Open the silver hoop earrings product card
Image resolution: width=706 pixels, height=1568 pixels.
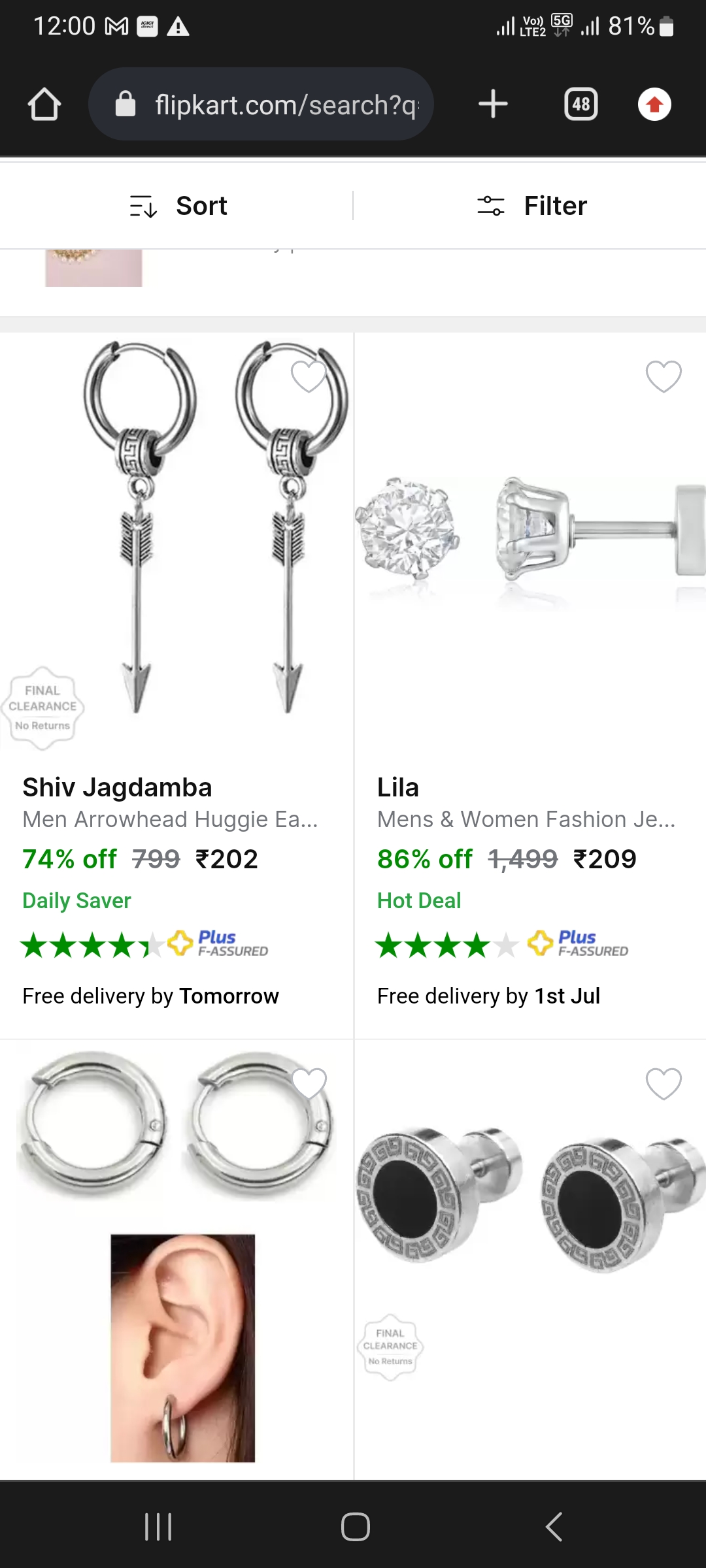(x=176, y=1254)
